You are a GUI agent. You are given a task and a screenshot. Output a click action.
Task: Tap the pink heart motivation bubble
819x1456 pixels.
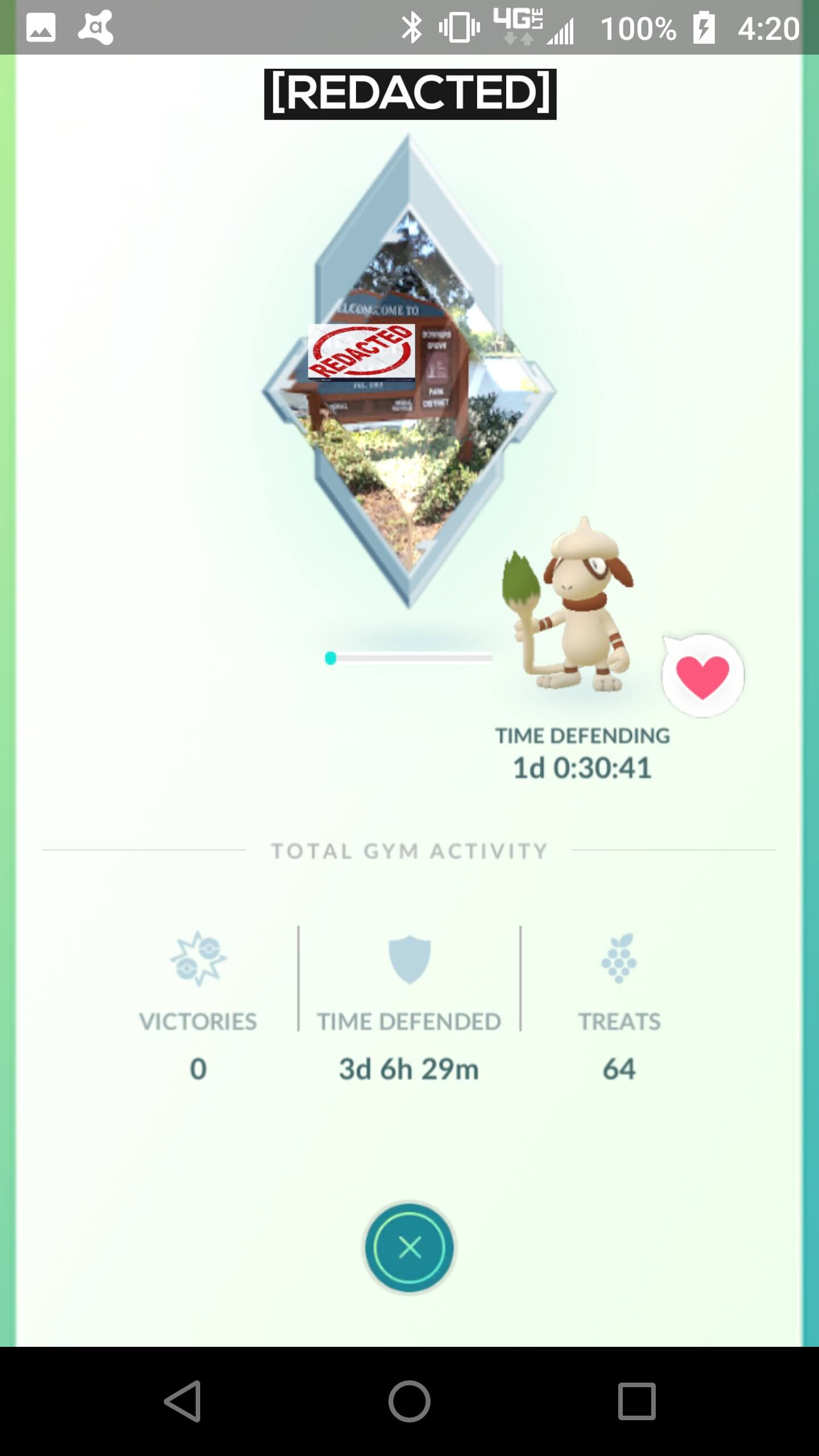(x=703, y=675)
